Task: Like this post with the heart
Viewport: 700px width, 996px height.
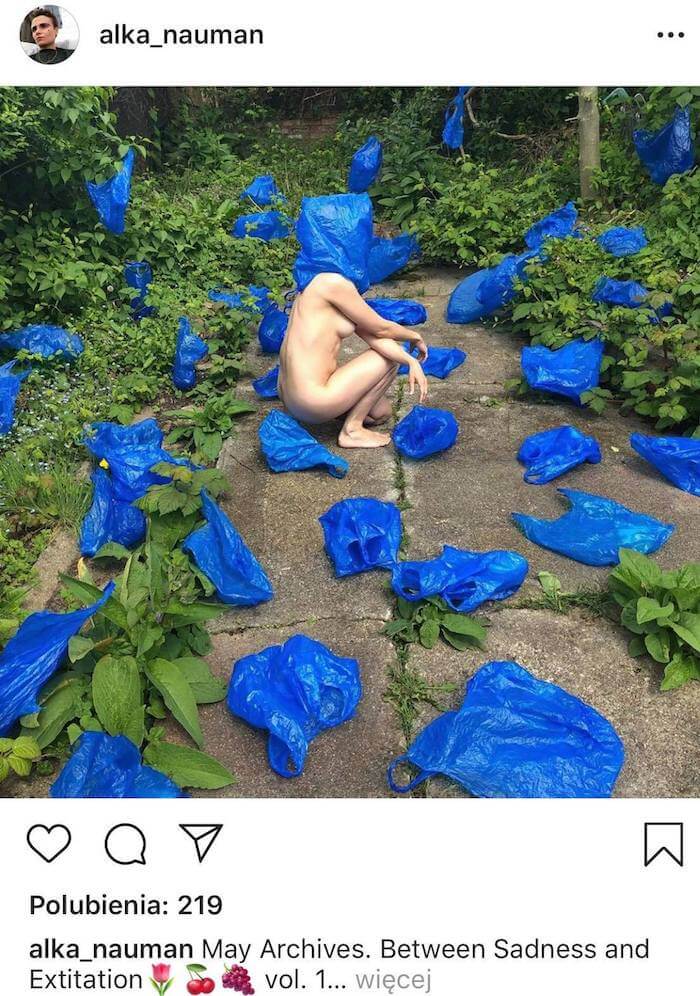Action: click(x=48, y=844)
